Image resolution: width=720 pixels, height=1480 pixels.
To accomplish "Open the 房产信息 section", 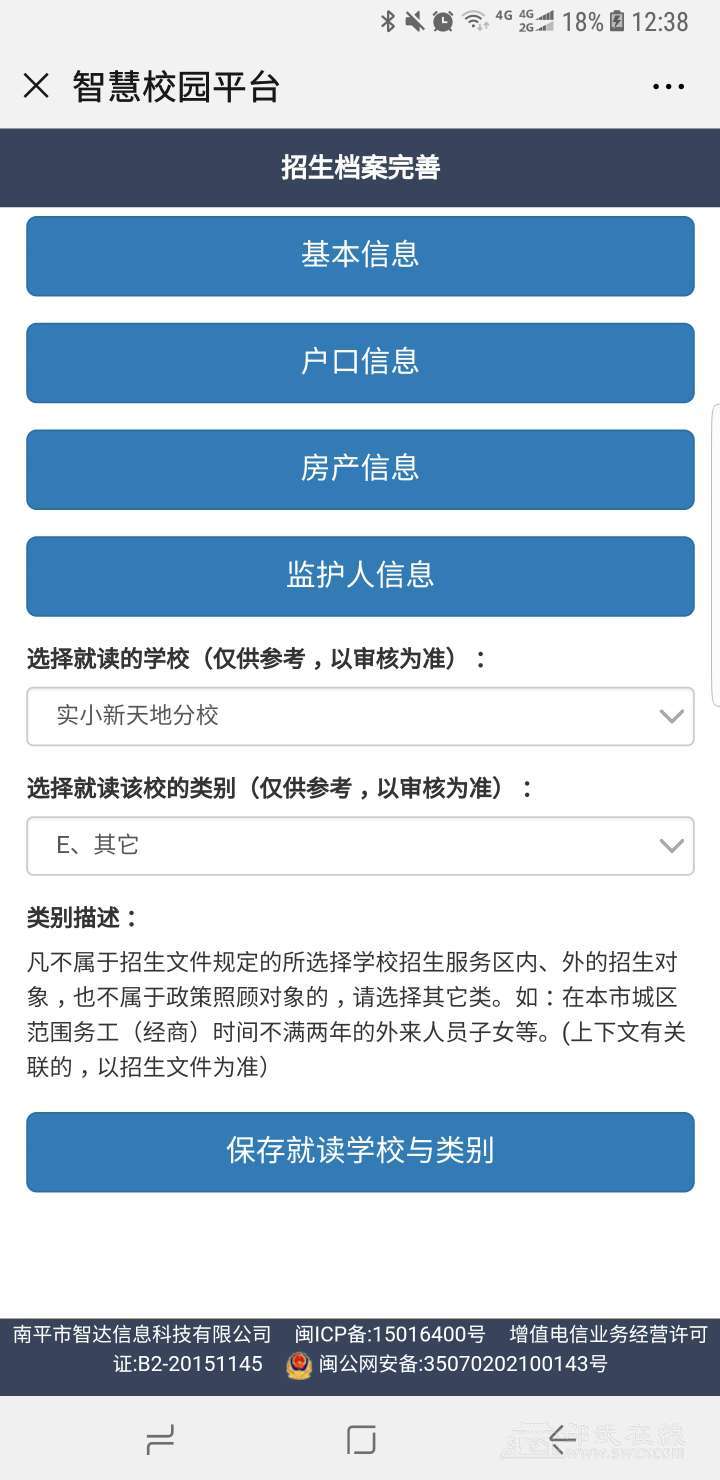I will [x=360, y=469].
